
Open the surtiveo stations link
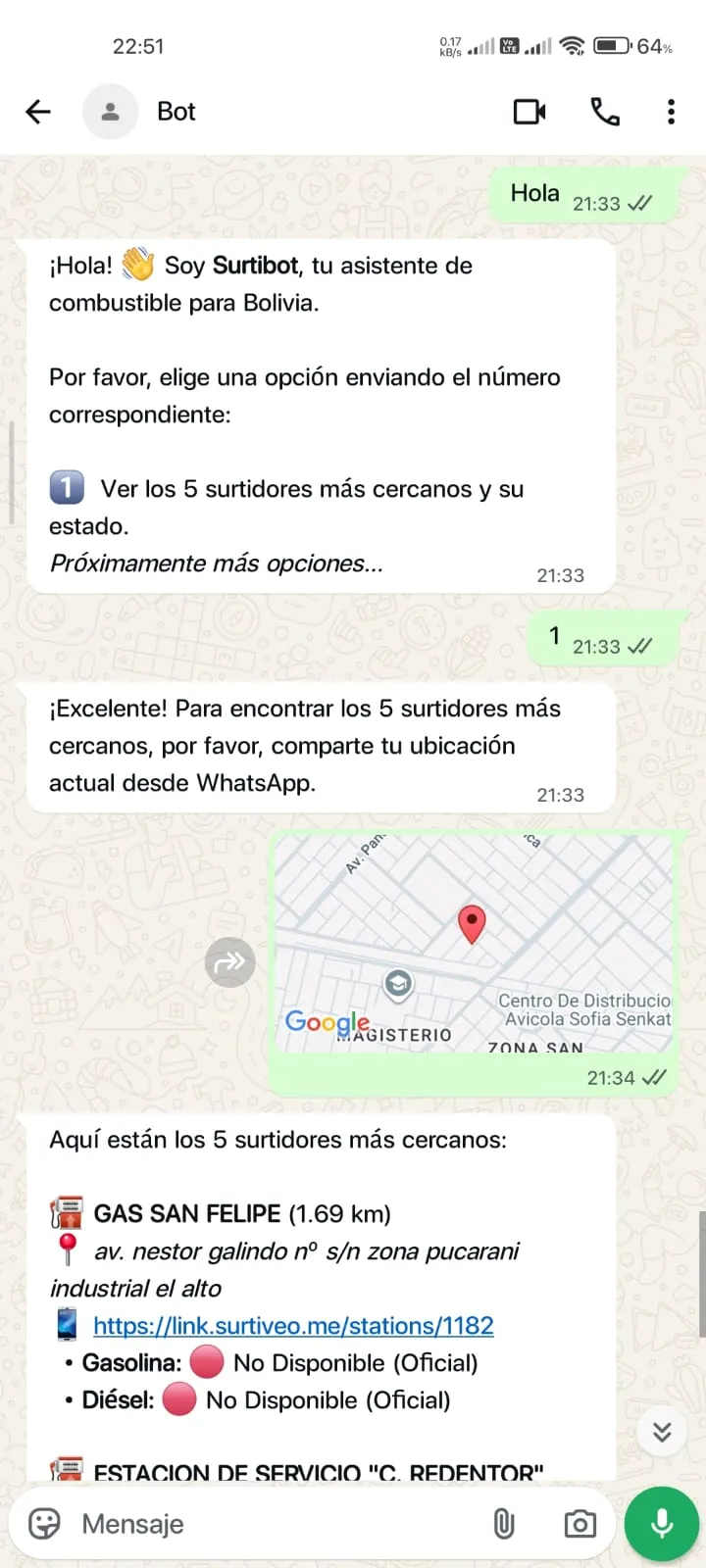[x=293, y=1325]
